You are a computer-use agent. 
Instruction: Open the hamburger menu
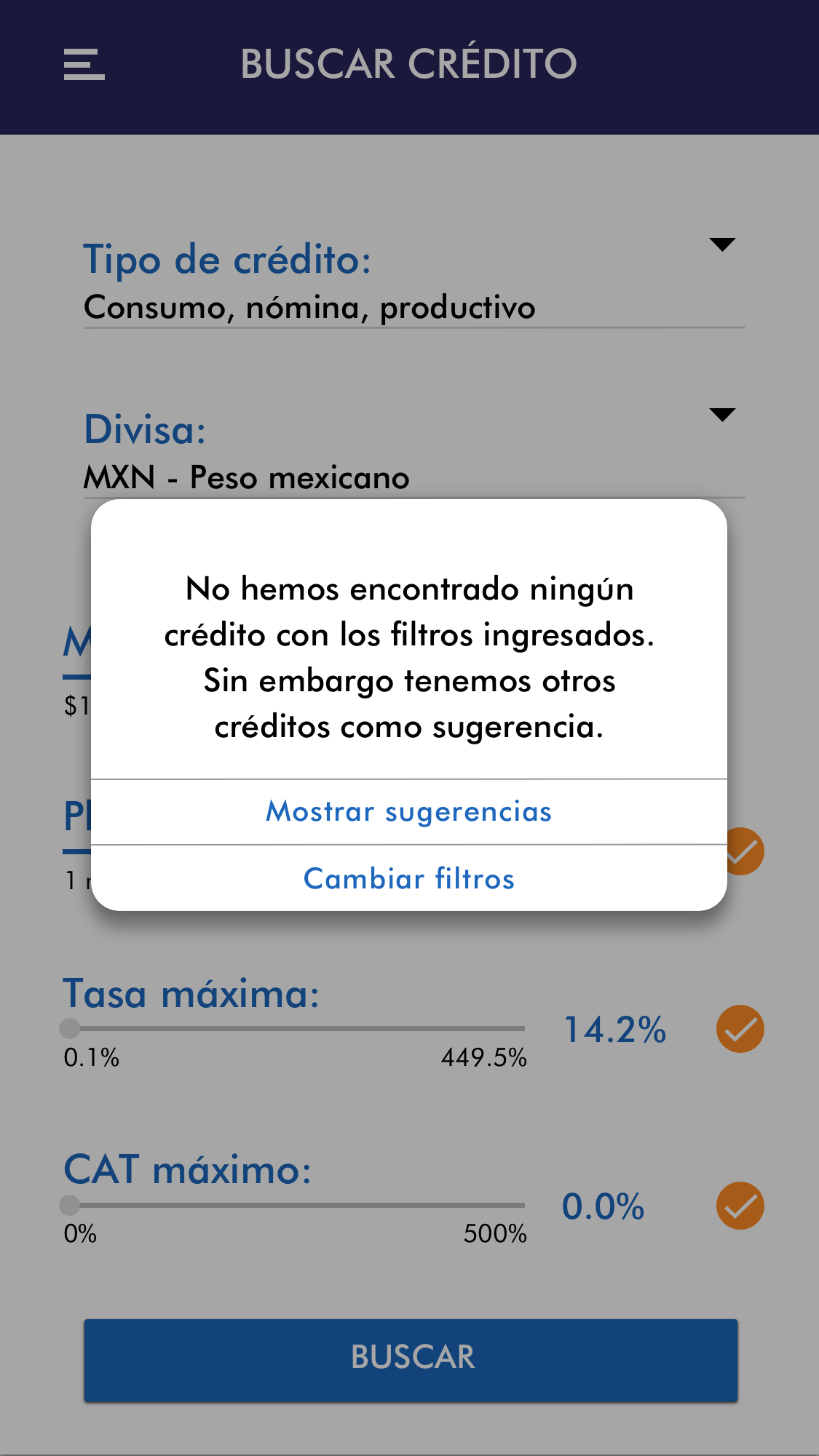coord(84,64)
